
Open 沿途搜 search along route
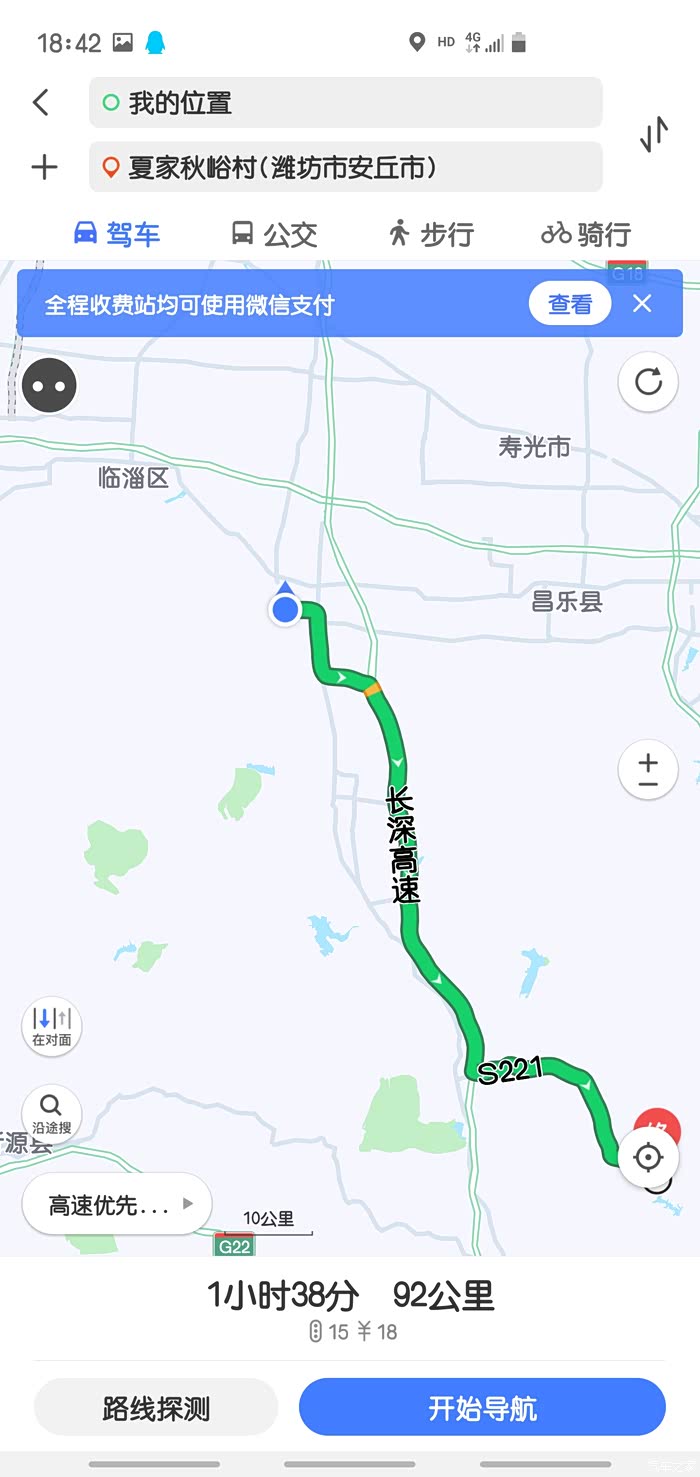click(x=52, y=1114)
